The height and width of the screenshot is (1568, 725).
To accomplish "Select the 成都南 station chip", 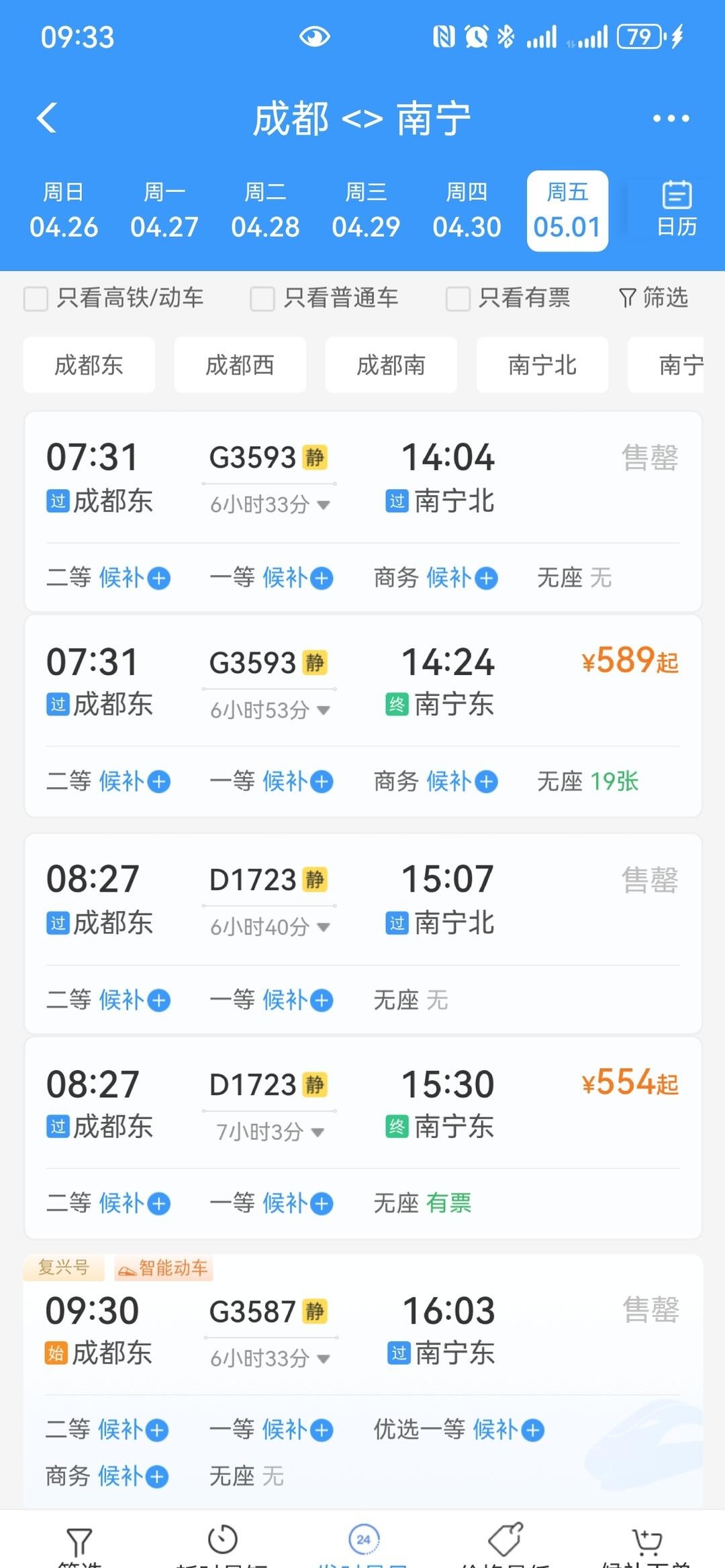I will coord(391,365).
